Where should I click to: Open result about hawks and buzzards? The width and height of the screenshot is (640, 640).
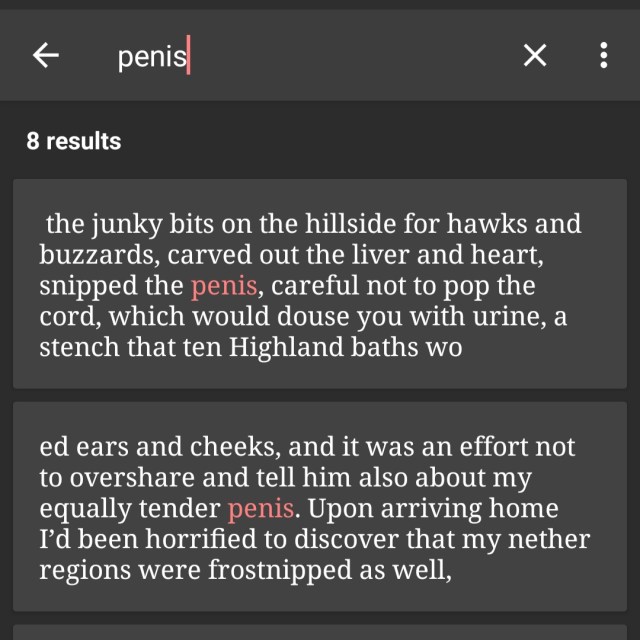(319, 285)
